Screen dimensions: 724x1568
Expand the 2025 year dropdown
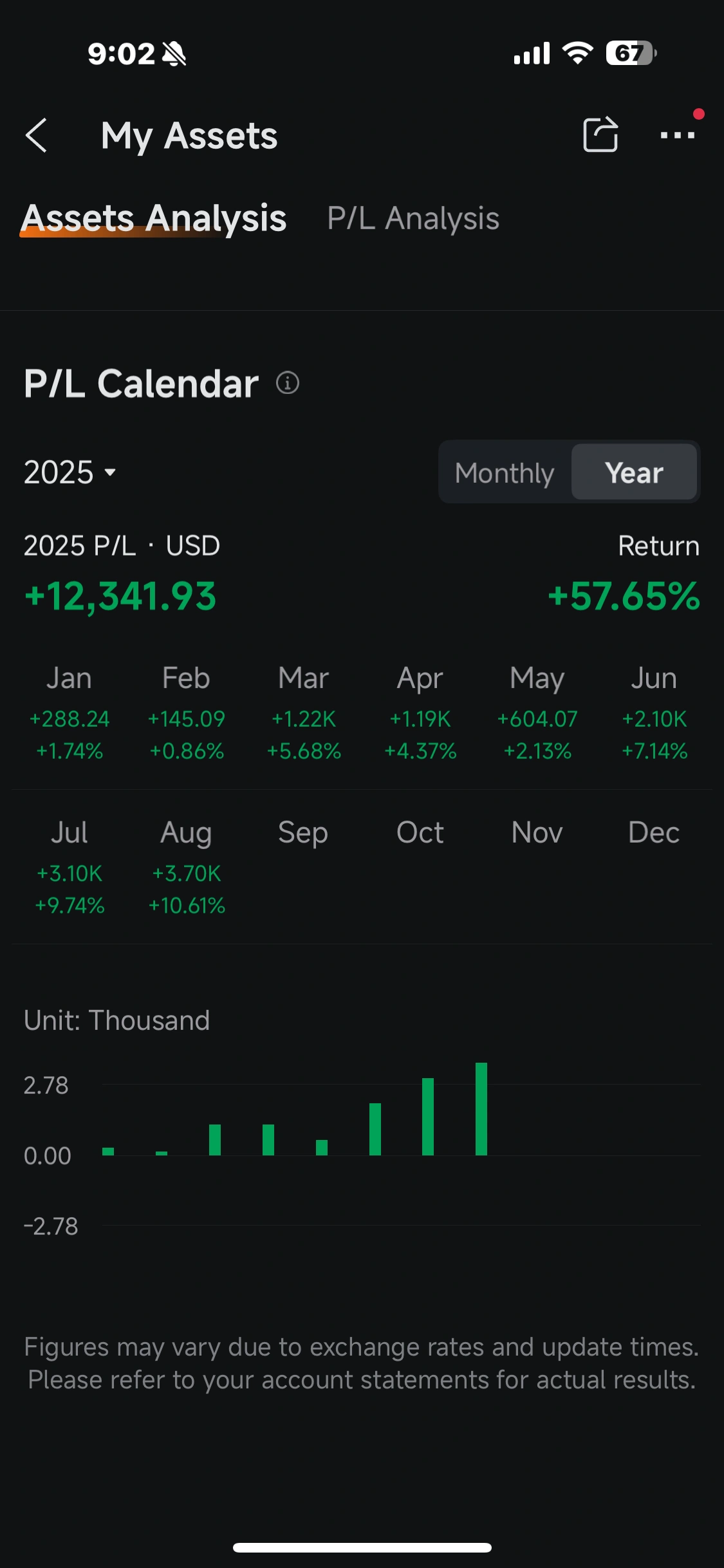[70, 472]
